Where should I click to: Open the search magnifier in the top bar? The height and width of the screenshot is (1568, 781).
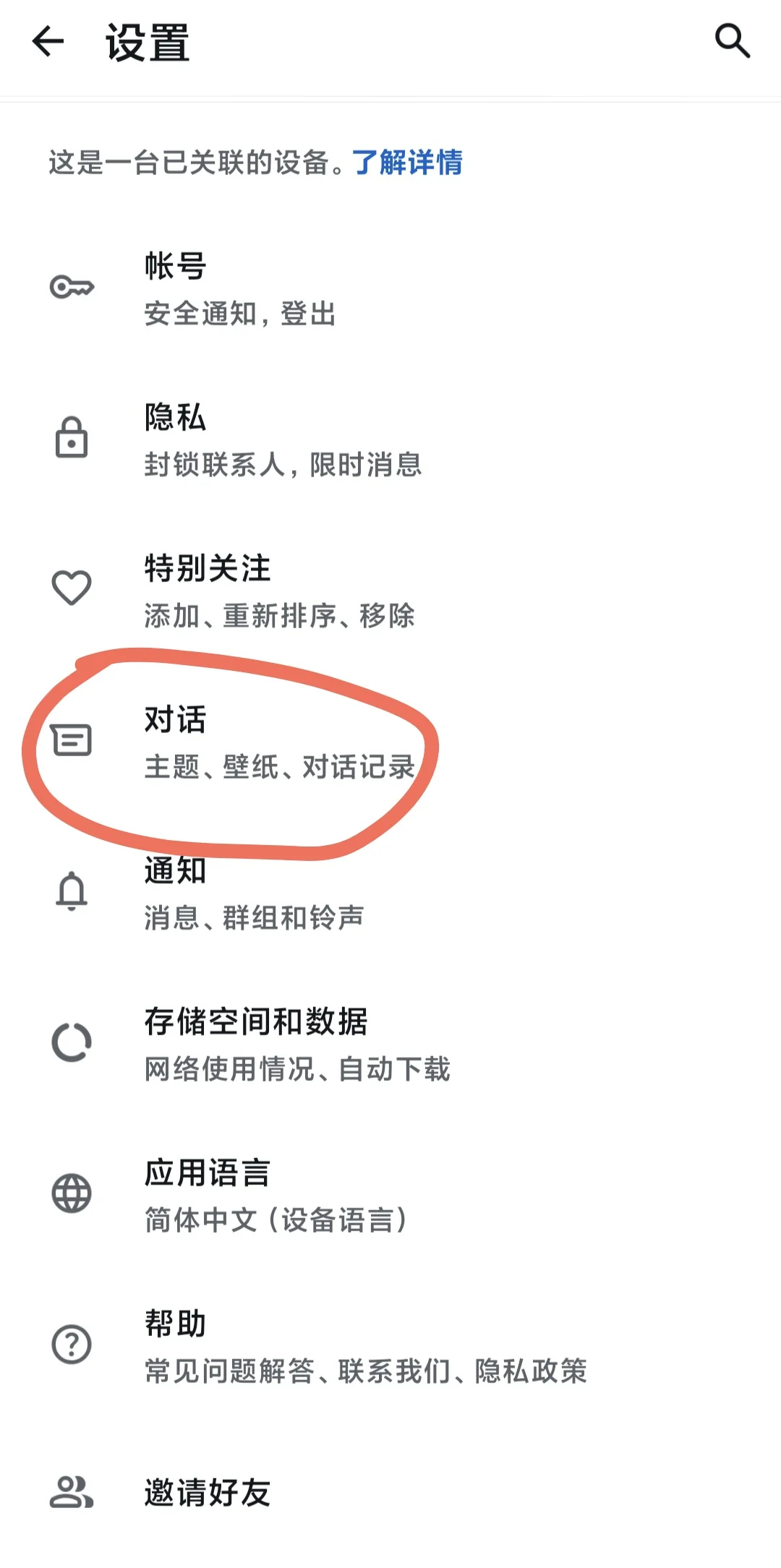[733, 40]
